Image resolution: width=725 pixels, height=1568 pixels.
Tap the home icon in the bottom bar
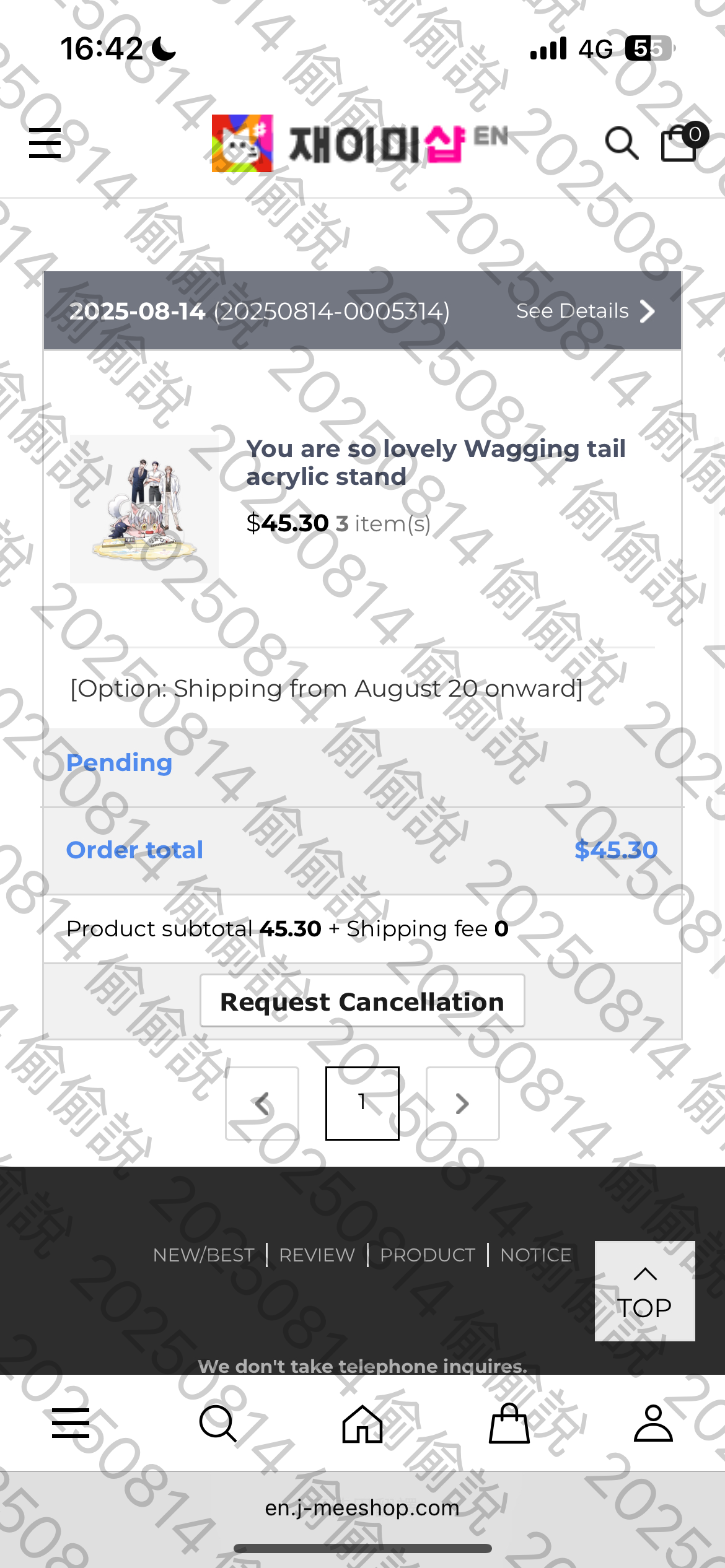tap(362, 1423)
